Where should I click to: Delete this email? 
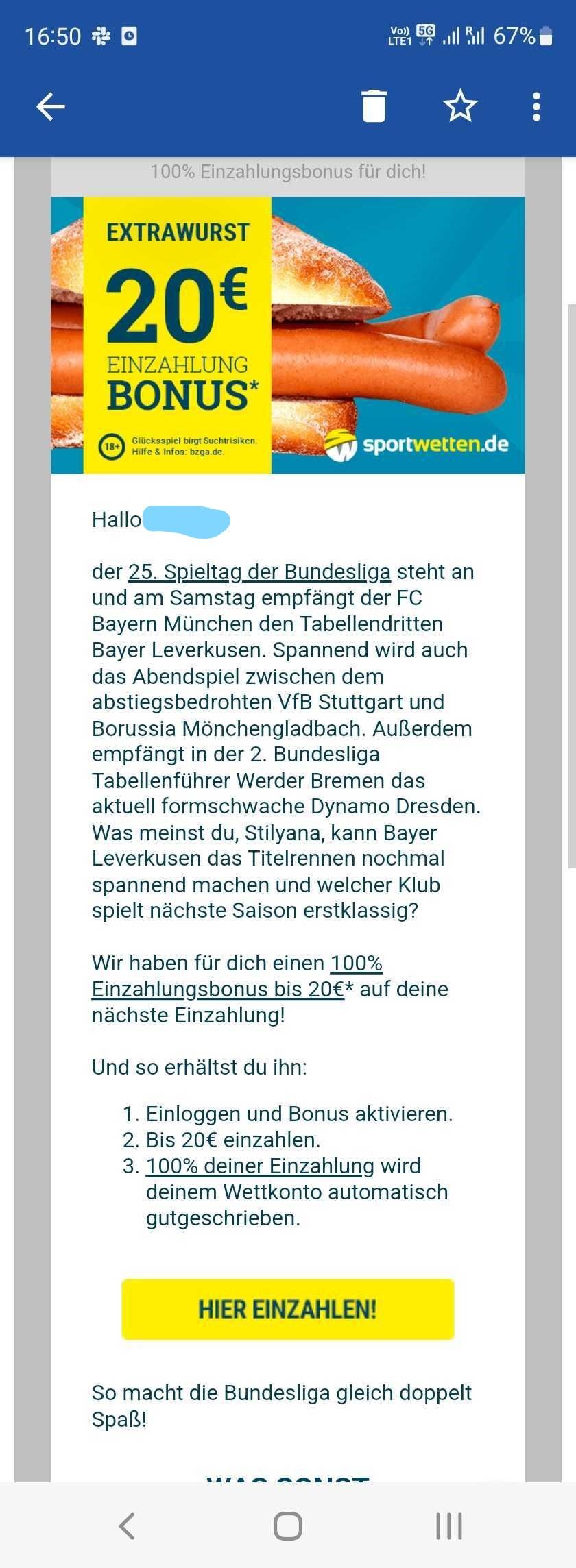click(x=374, y=106)
